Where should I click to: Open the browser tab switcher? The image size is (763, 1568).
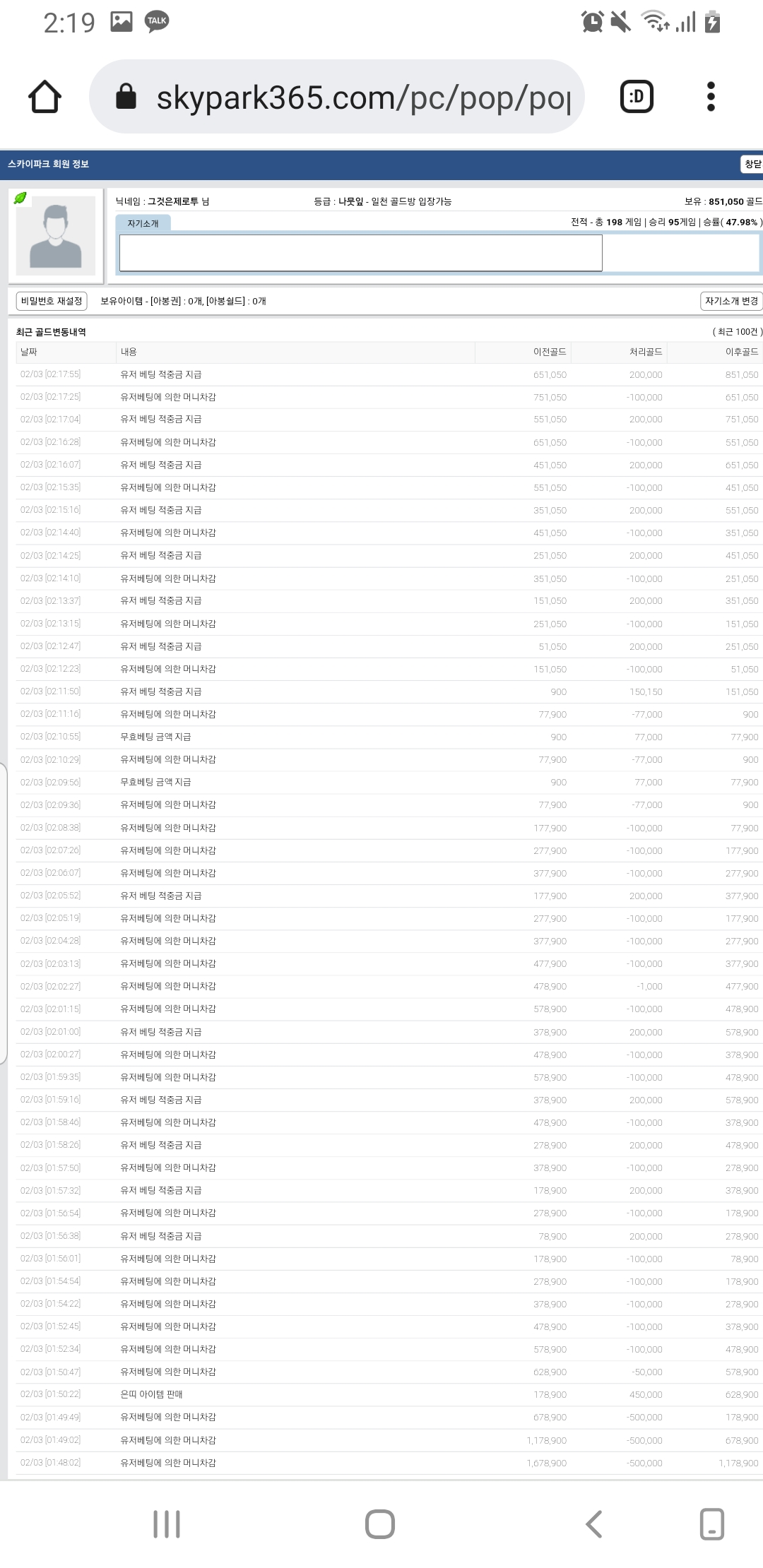[637, 97]
